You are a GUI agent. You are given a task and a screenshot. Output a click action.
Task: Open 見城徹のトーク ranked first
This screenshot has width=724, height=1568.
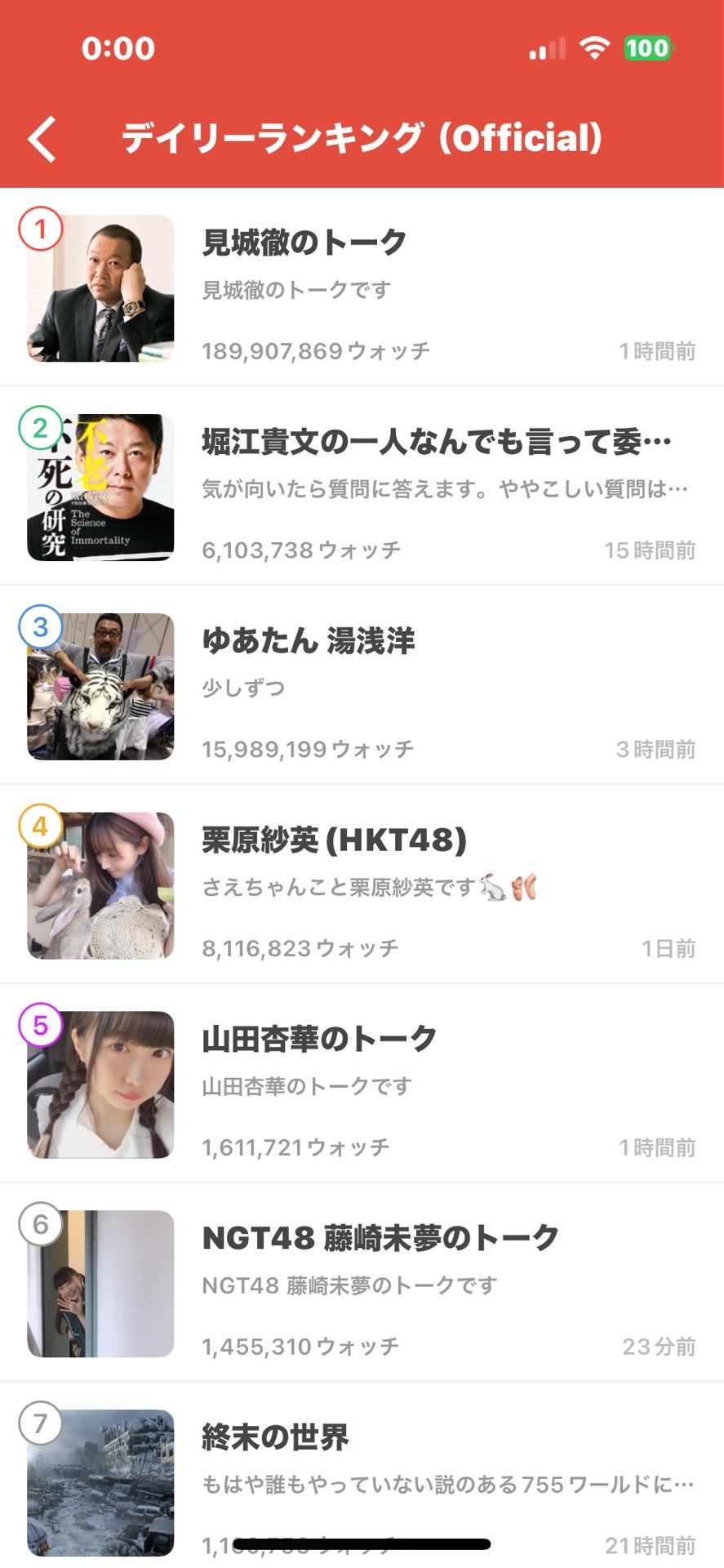362,288
